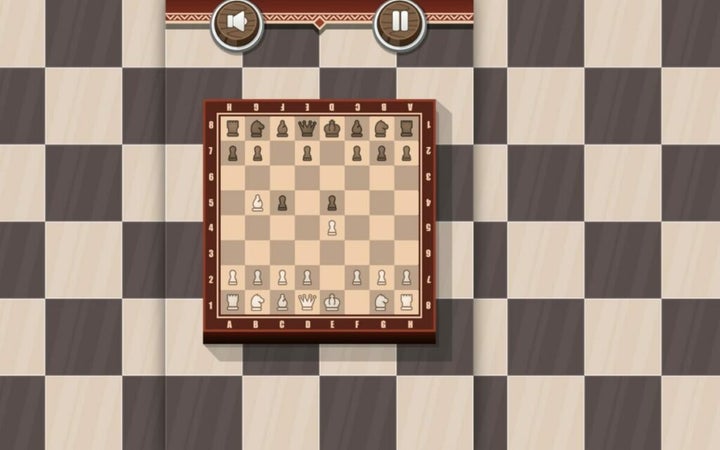The height and width of the screenshot is (450, 720).
Task: Select the white queen on D1
Action: (x=307, y=301)
